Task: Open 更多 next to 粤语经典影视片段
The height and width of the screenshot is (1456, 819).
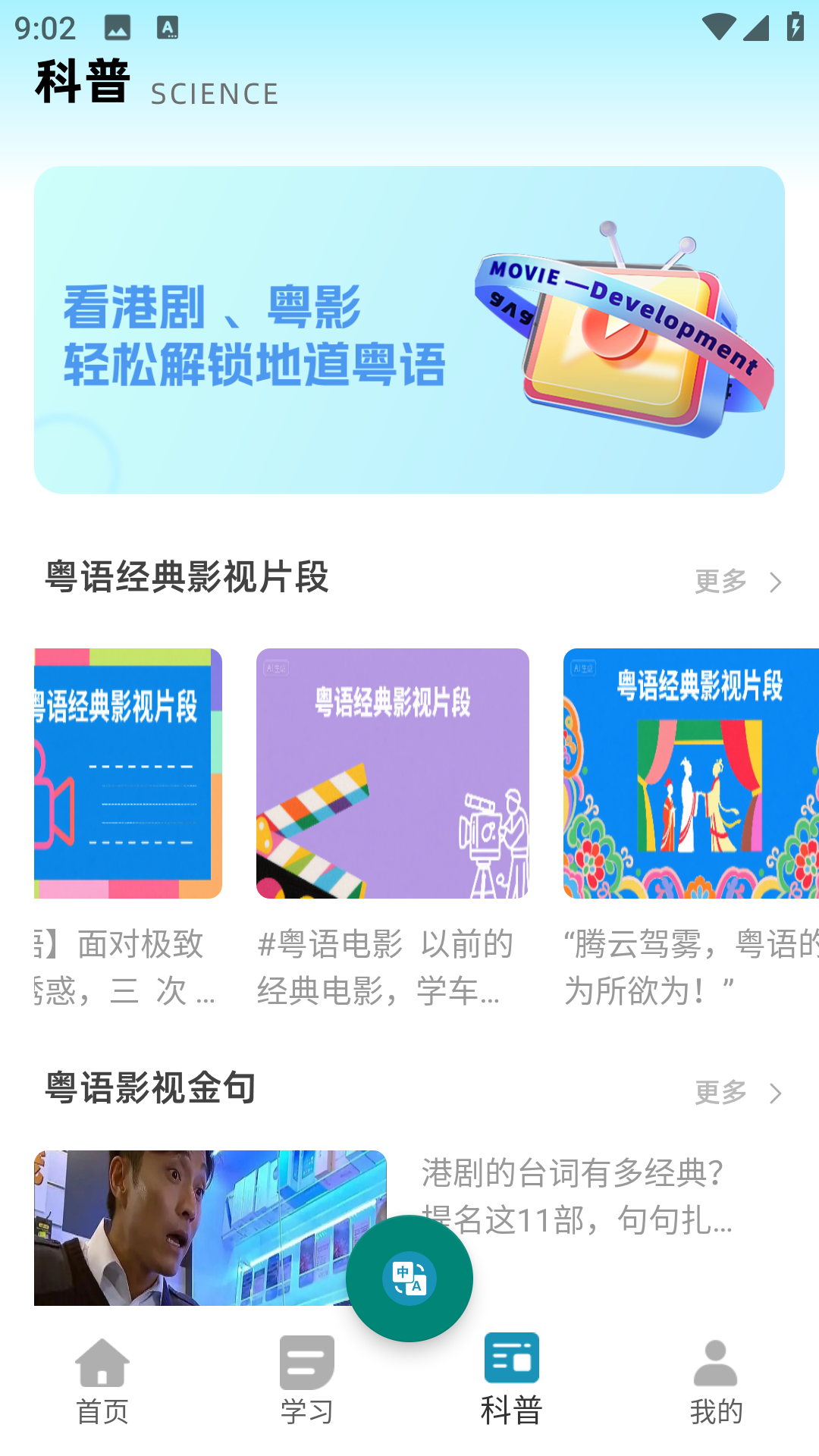Action: [719, 582]
